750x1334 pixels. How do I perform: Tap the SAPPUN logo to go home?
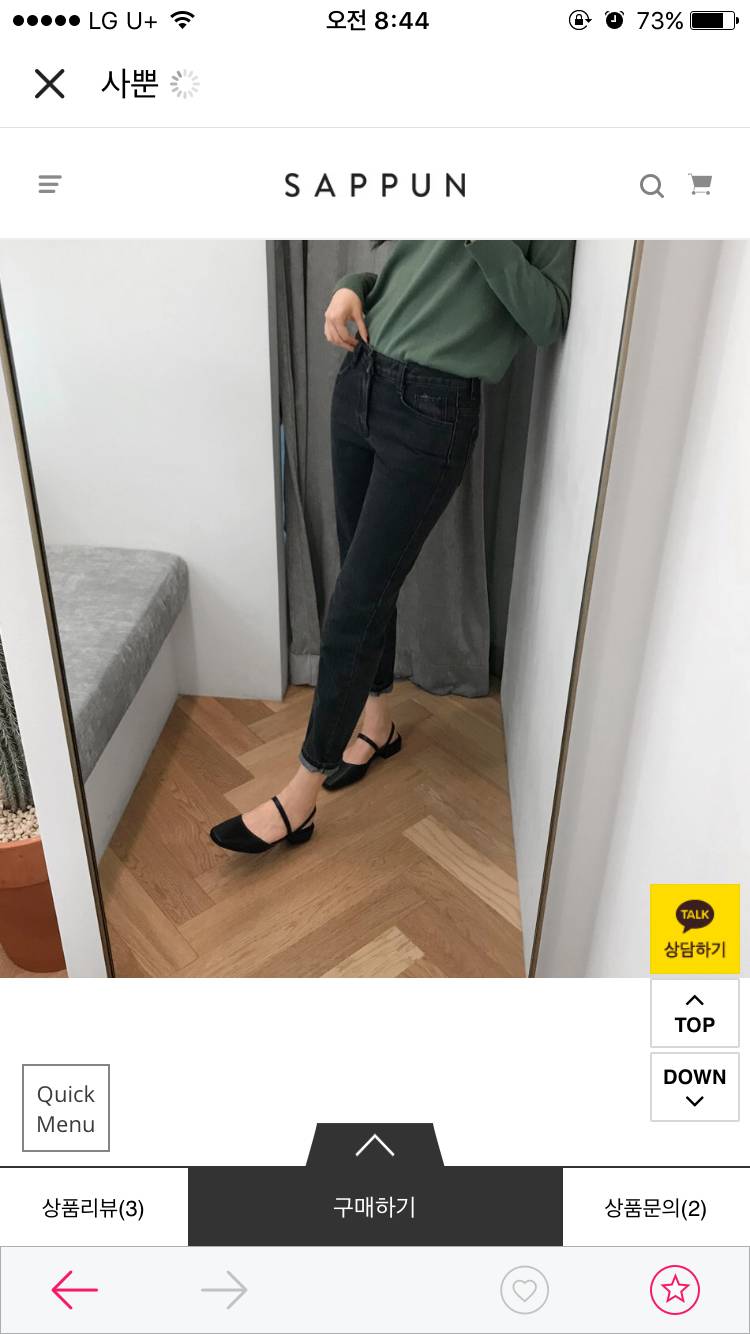[375, 185]
